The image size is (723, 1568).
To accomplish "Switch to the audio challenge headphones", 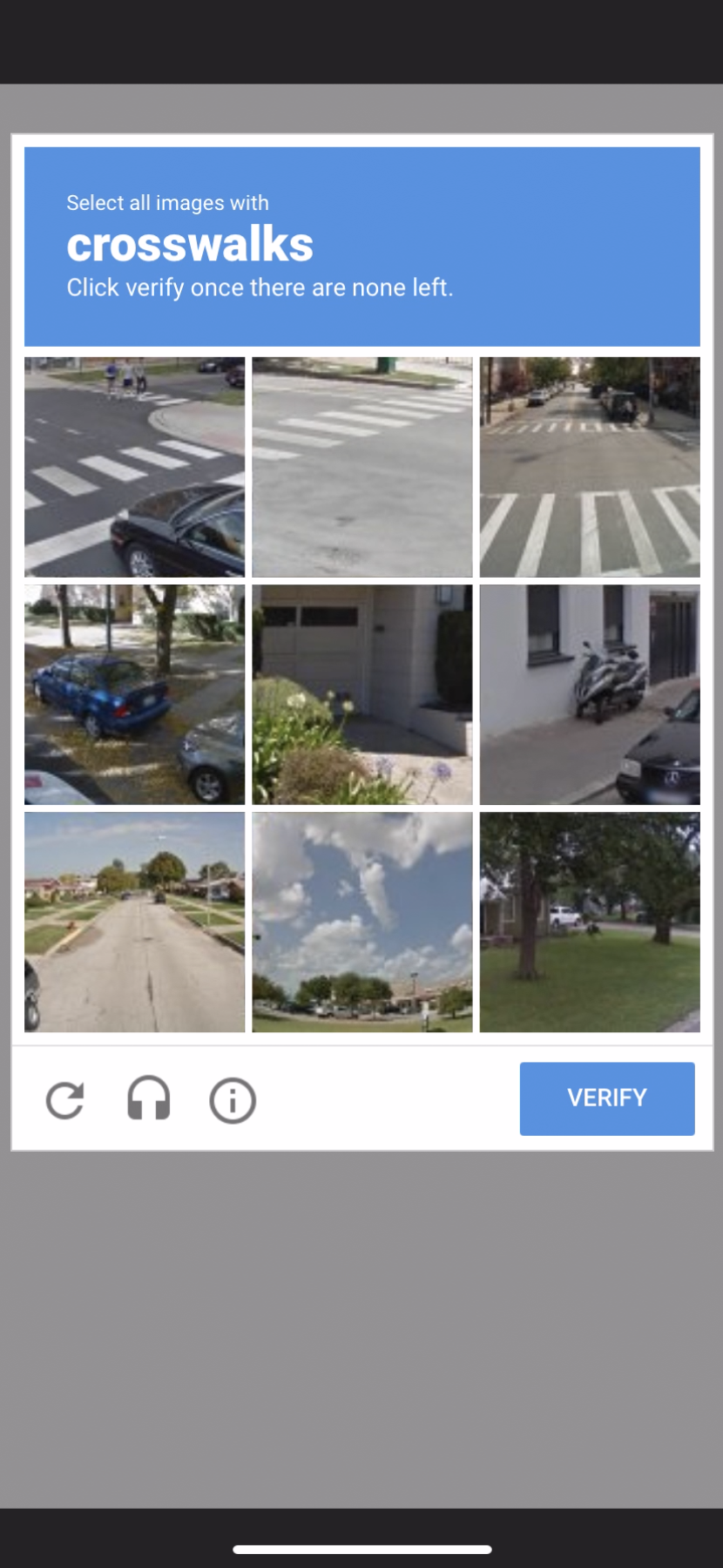I will click(x=149, y=1098).
